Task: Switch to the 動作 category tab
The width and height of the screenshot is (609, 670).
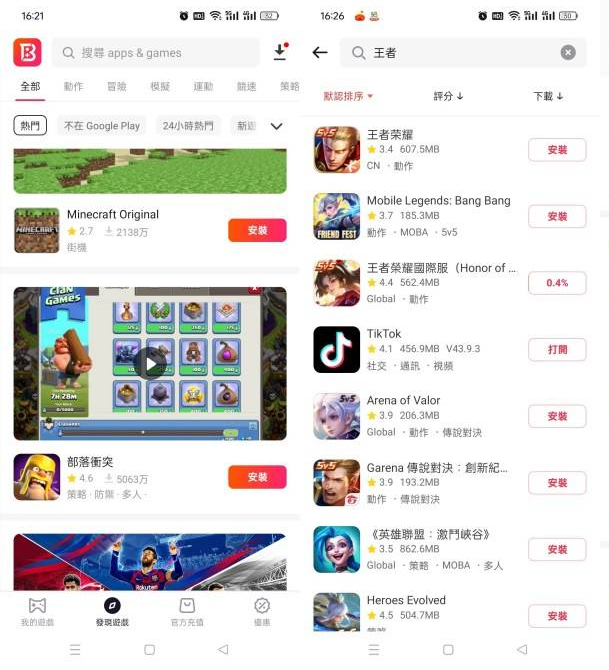Action: pos(73,87)
